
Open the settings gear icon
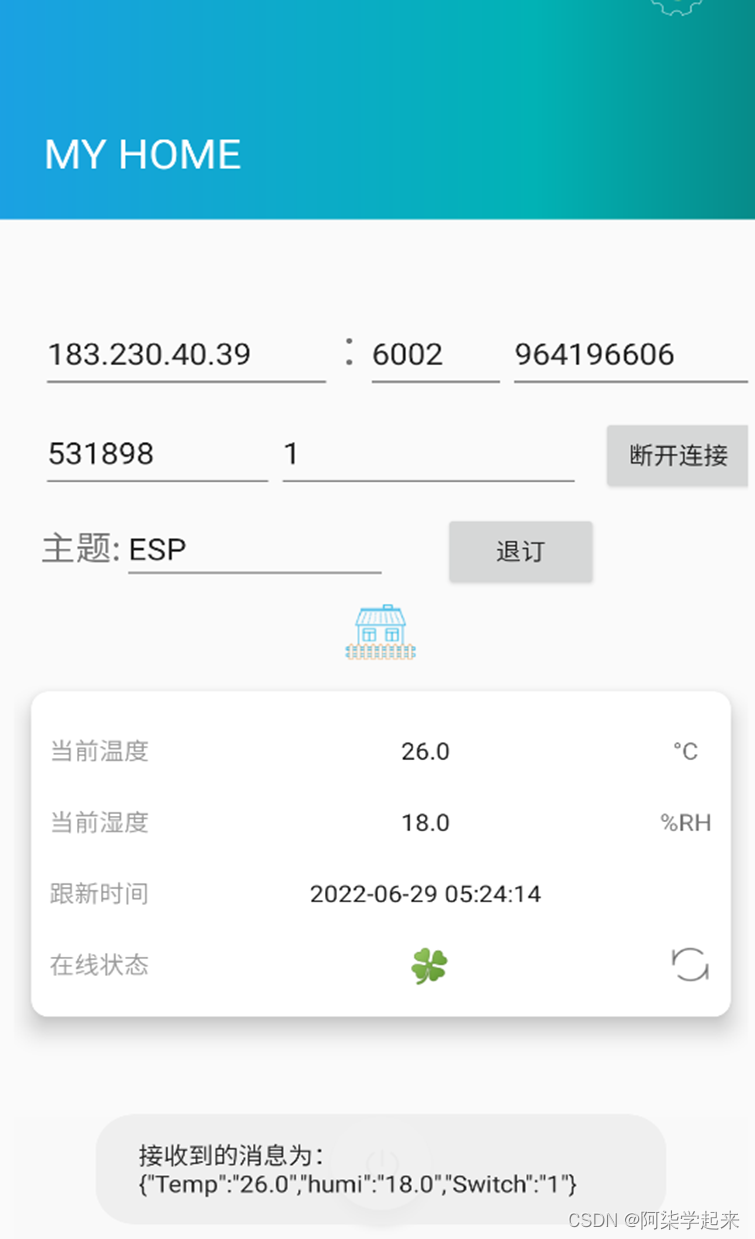pos(676,6)
